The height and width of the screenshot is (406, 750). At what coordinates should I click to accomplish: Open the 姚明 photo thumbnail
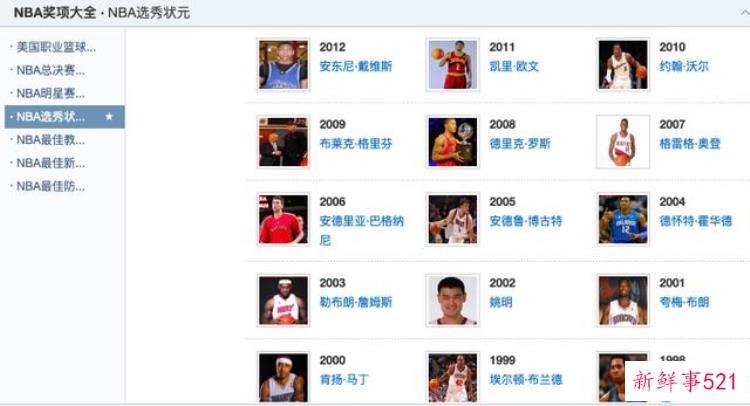452,300
